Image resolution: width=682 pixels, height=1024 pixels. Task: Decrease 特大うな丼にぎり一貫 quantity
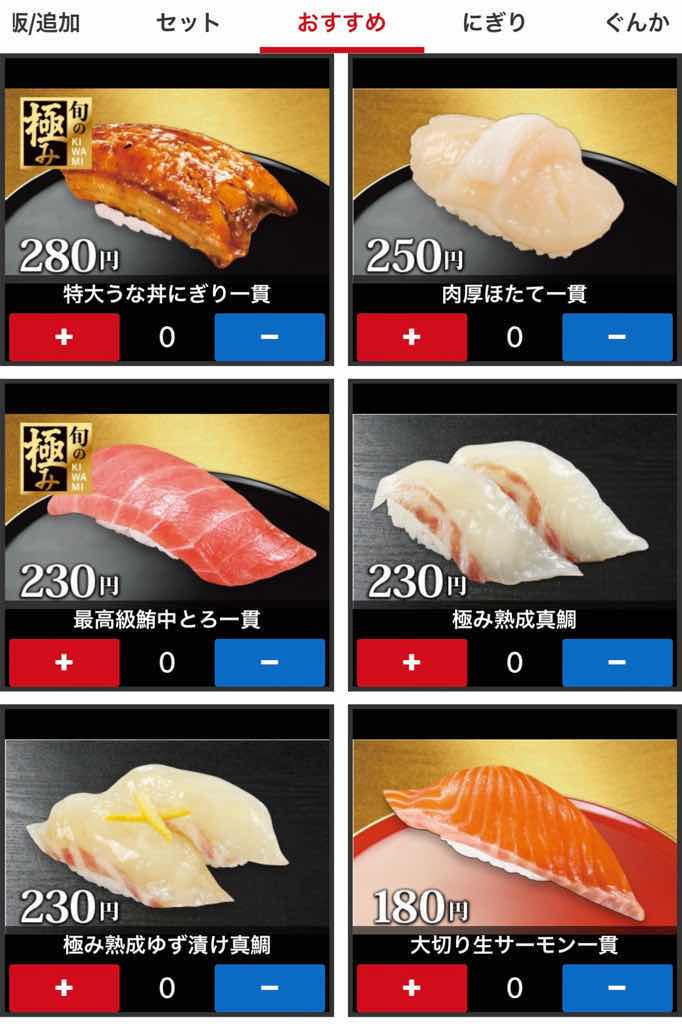[x=269, y=337]
